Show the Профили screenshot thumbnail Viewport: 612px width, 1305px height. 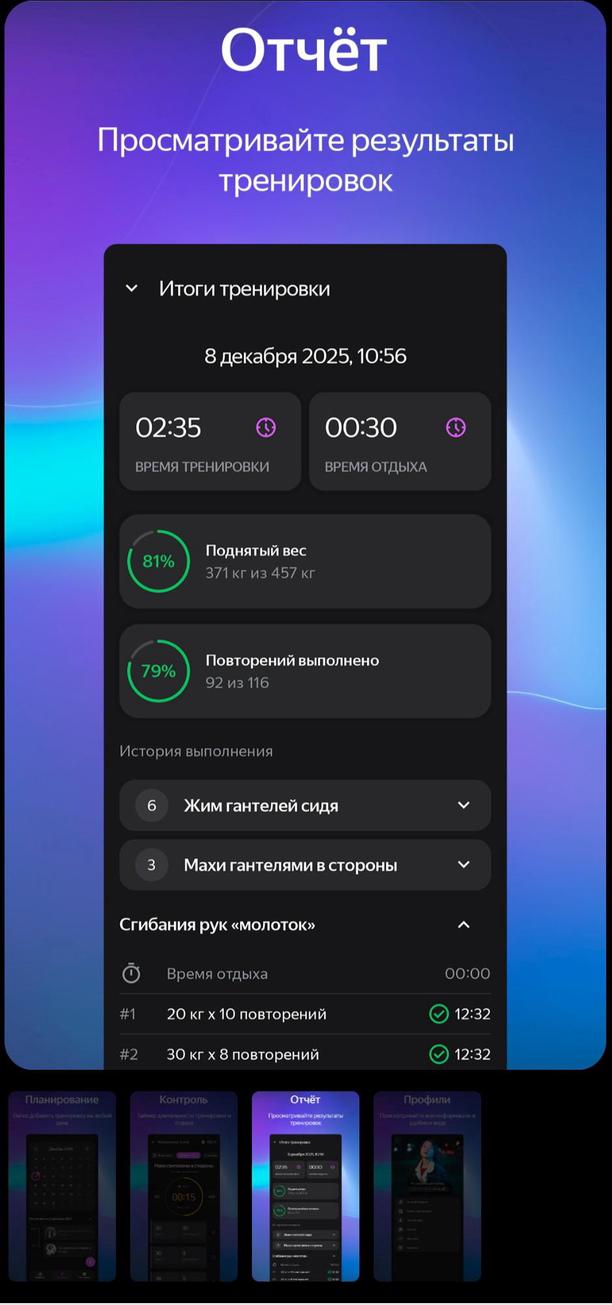pyautogui.click(x=427, y=1186)
